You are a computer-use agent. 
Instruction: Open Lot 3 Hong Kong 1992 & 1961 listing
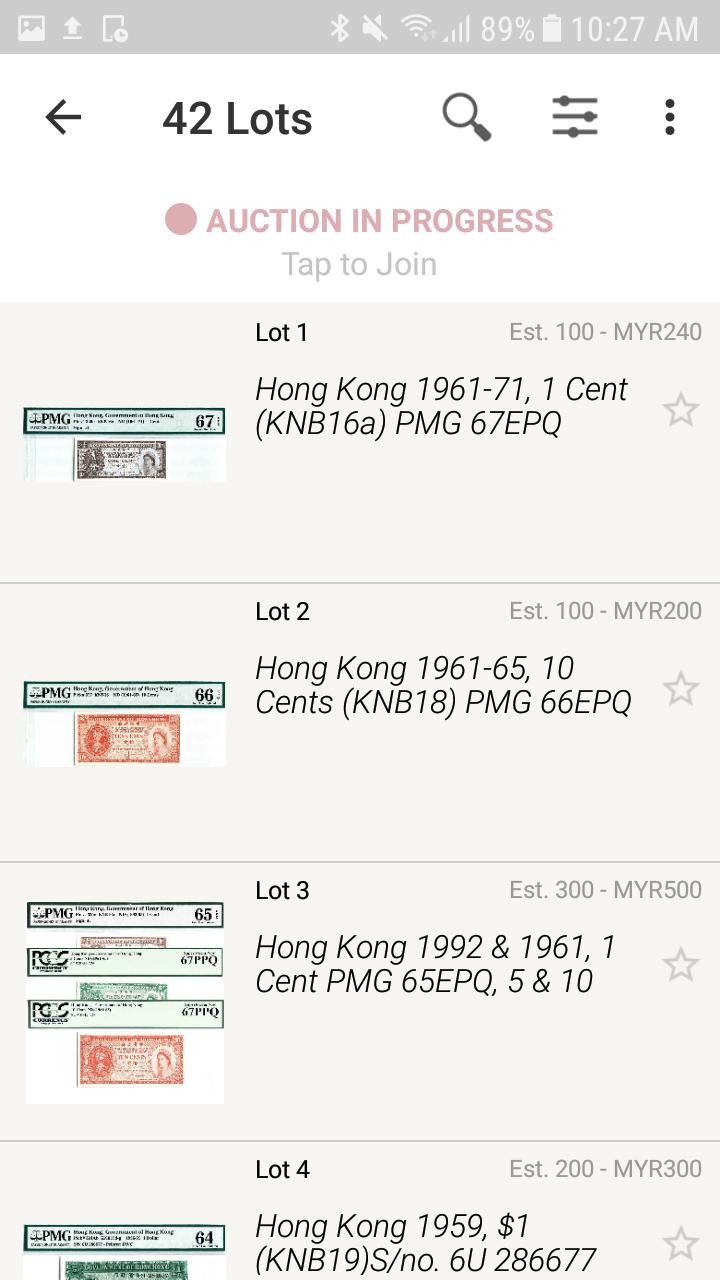click(x=435, y=964)
